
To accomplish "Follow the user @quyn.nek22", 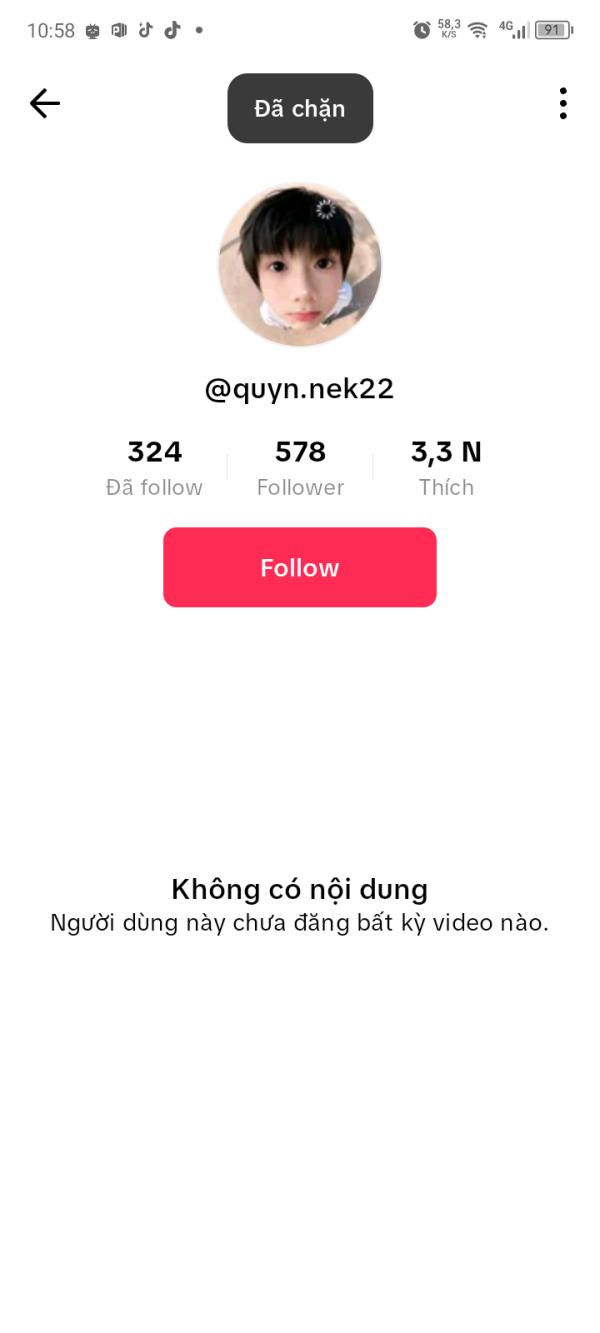I will pos(300,567).
